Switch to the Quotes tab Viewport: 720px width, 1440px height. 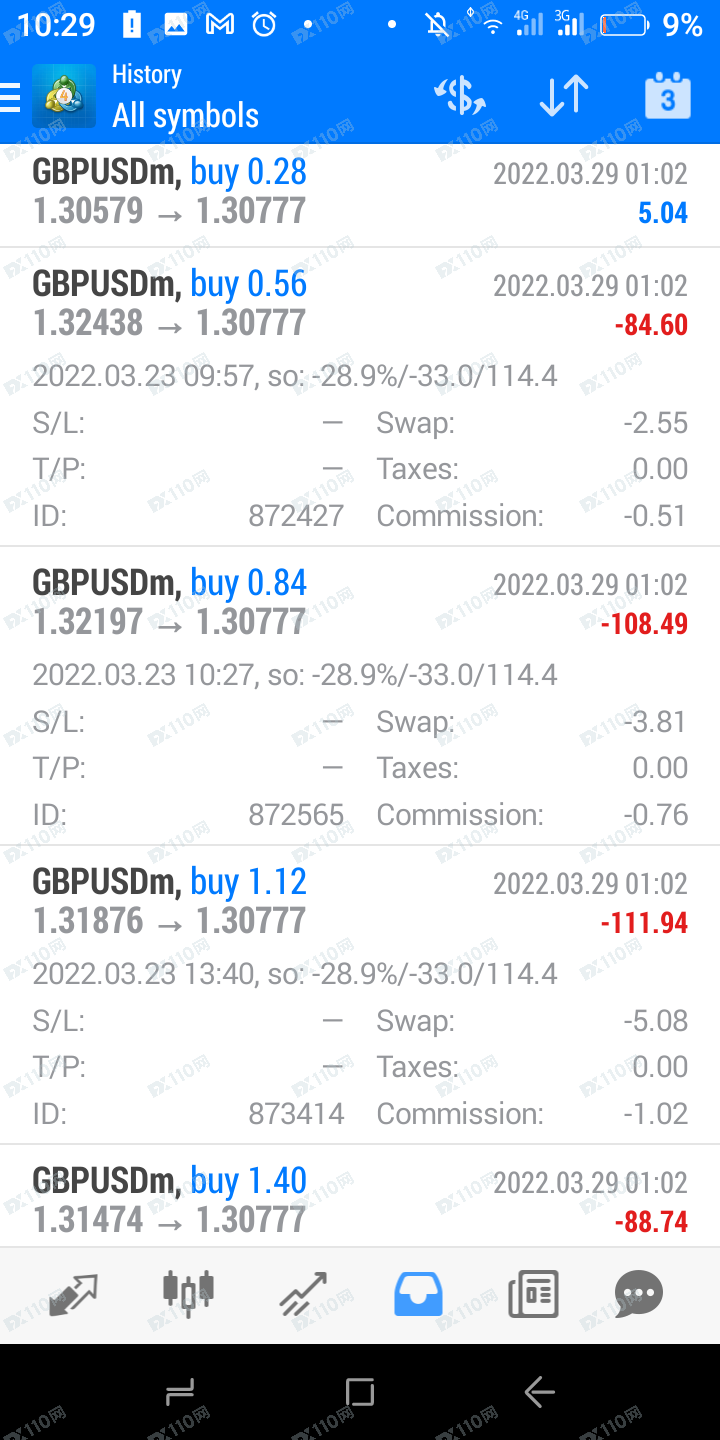click(73, 1295)
